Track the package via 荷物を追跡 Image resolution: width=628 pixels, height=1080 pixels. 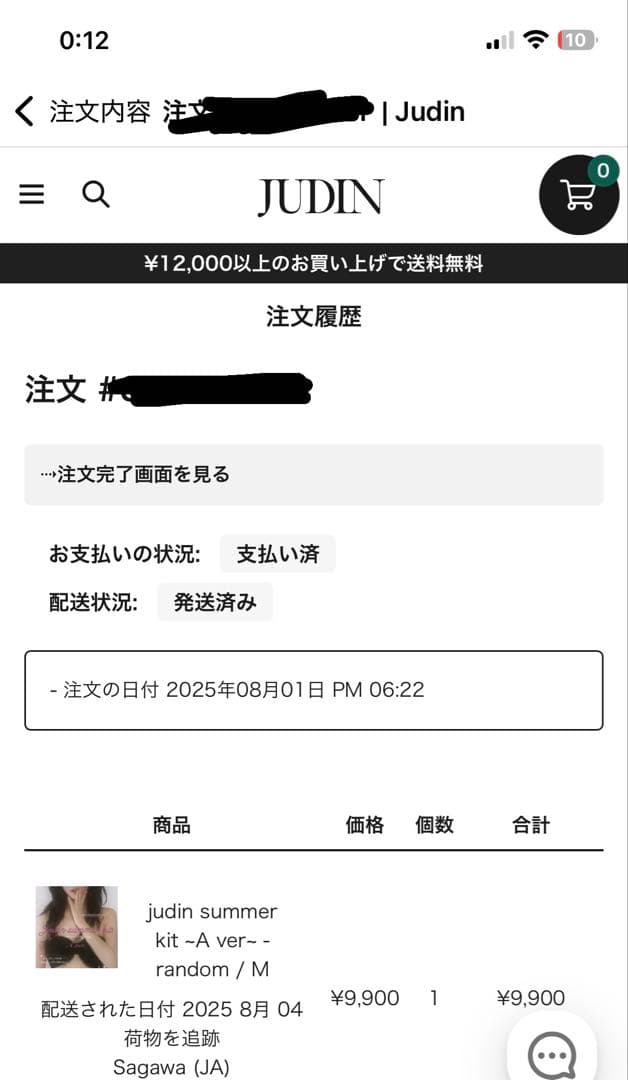(x=172, y=1038)
